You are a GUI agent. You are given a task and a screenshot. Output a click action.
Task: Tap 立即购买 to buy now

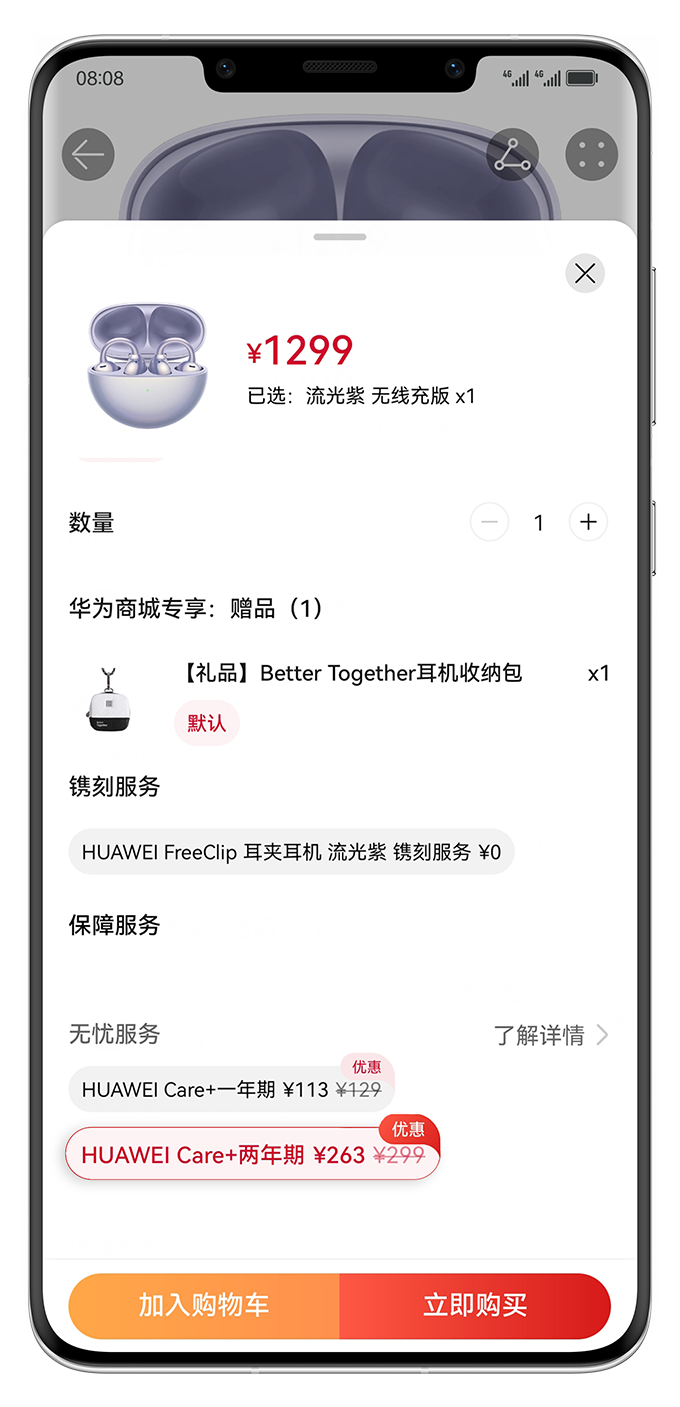[475, 1305]
